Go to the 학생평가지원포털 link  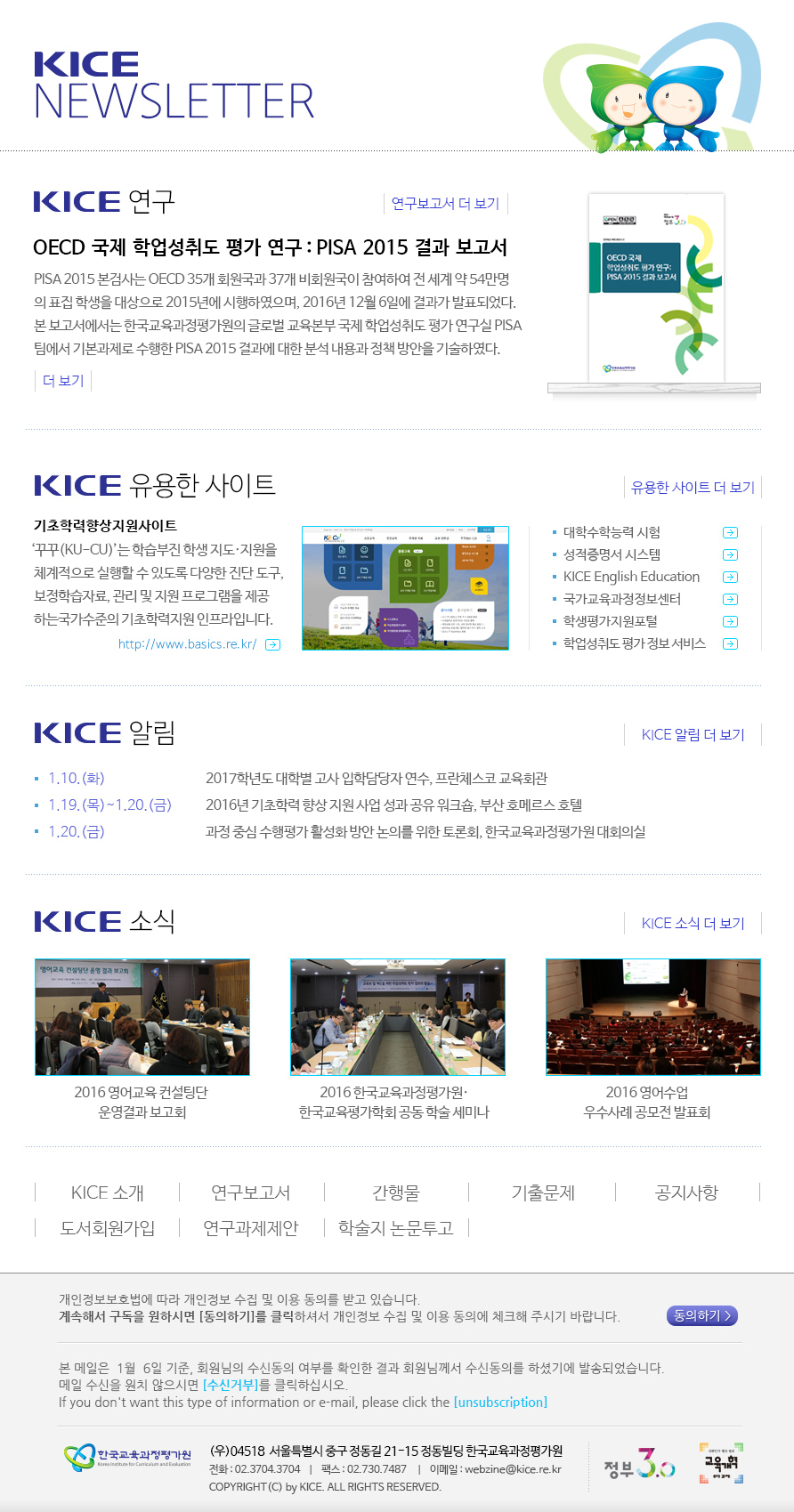[610, 621]
